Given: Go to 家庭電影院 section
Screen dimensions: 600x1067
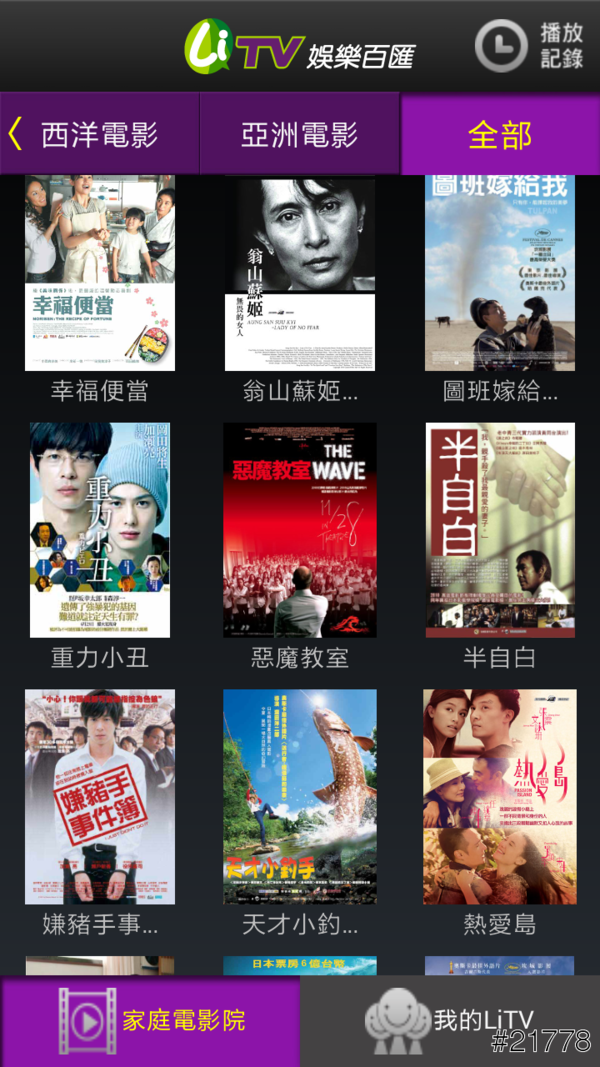Looking at the screenshot, I should pos(150,1021).
